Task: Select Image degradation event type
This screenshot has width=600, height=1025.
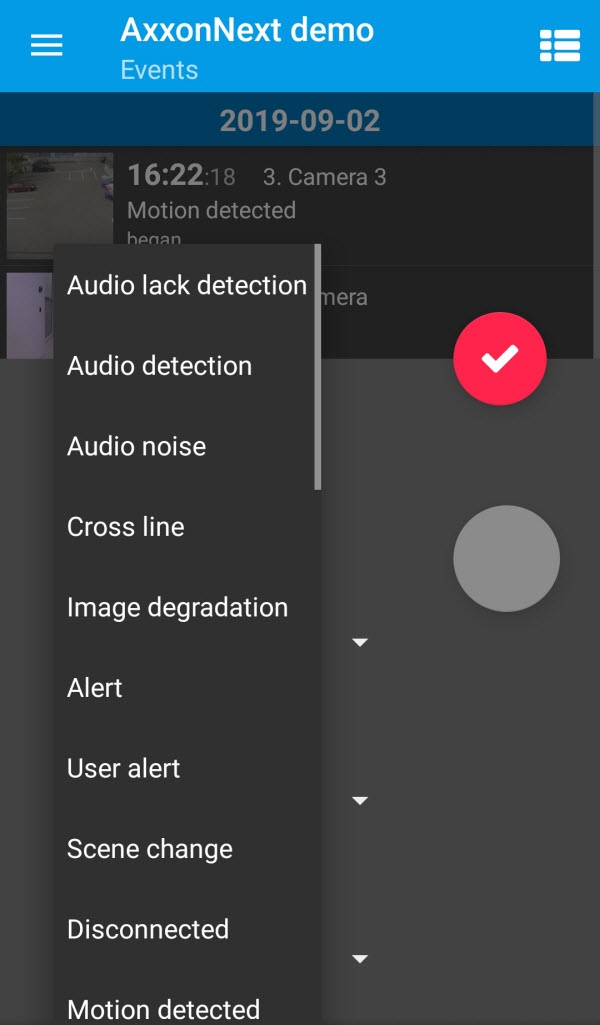Action: (177, 607)
